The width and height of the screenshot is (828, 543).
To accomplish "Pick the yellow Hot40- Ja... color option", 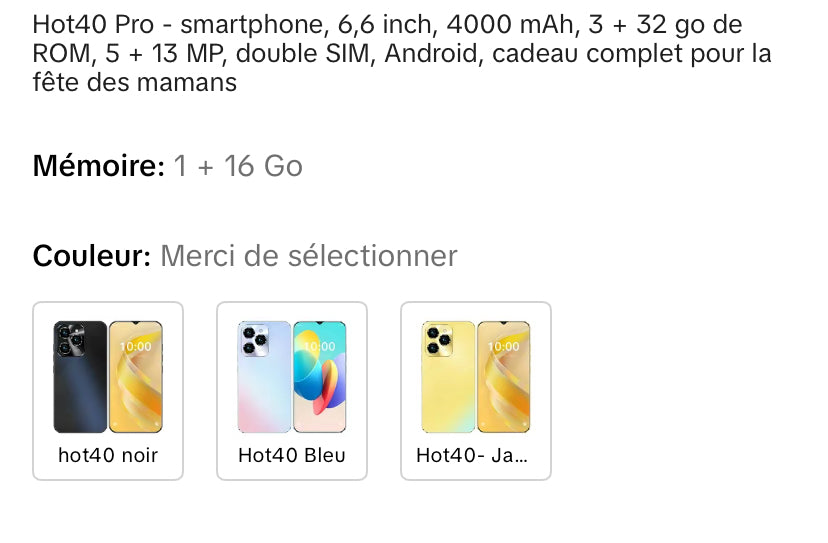I will 476,390.
